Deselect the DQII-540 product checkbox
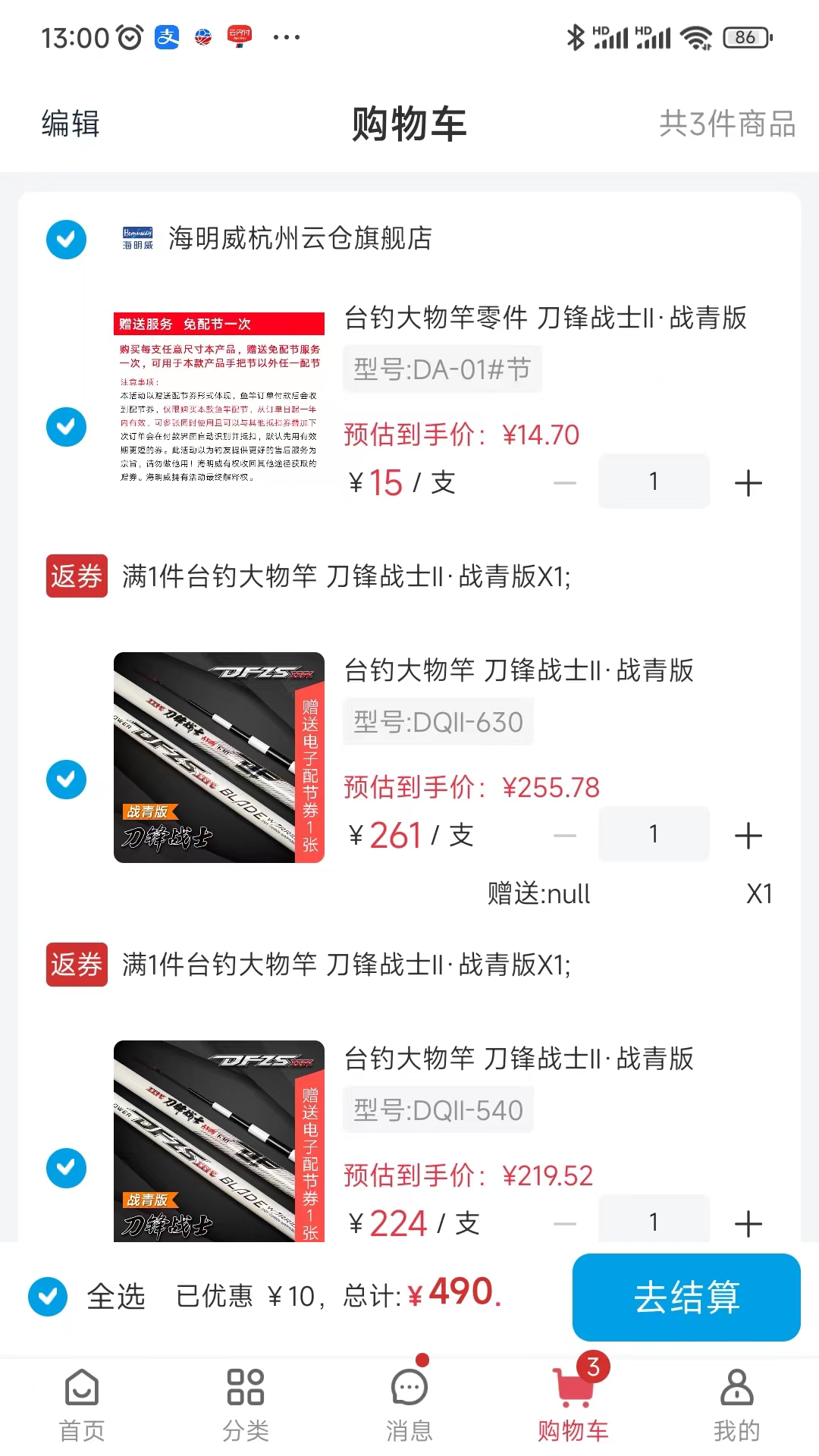 tap(66, 1167)
